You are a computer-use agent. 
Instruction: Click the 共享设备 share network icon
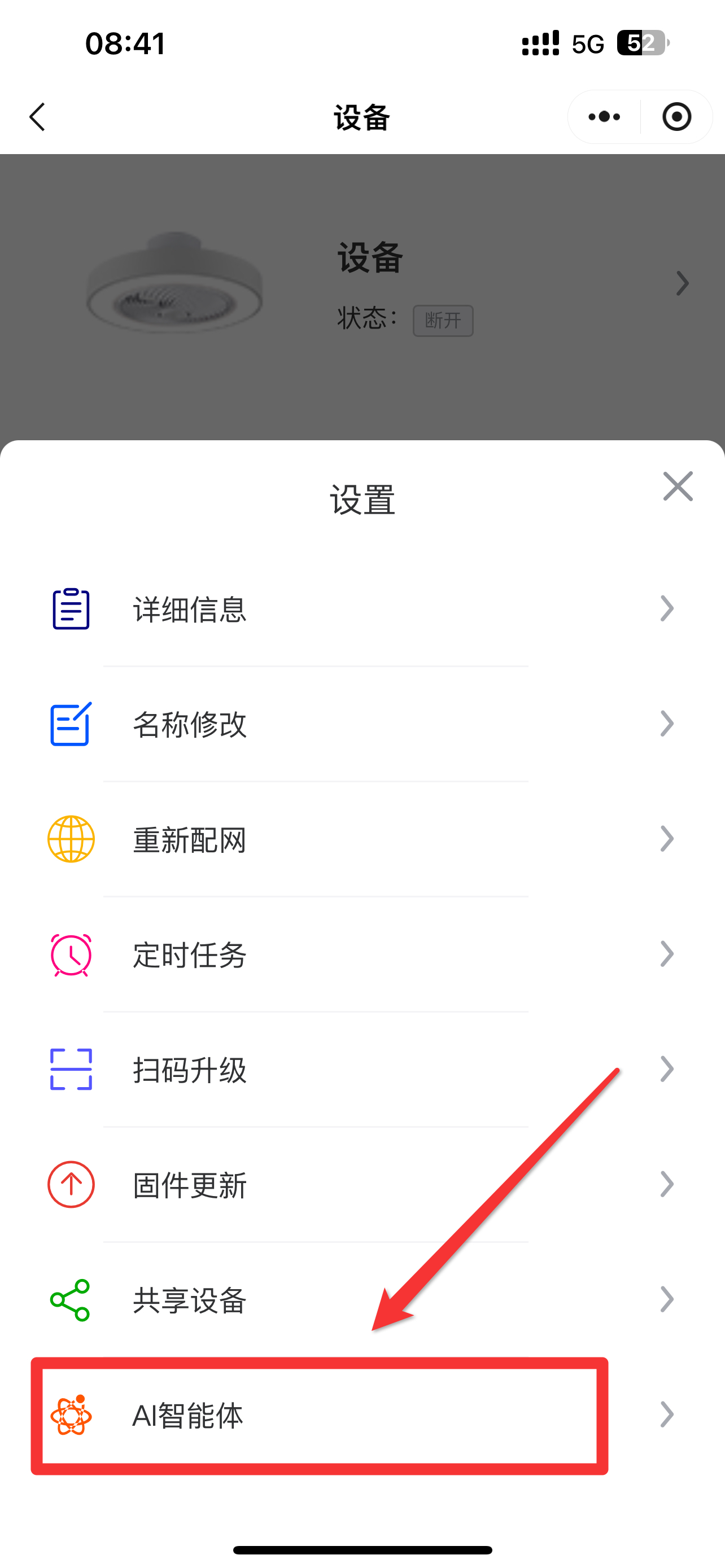coord(69,1300)
